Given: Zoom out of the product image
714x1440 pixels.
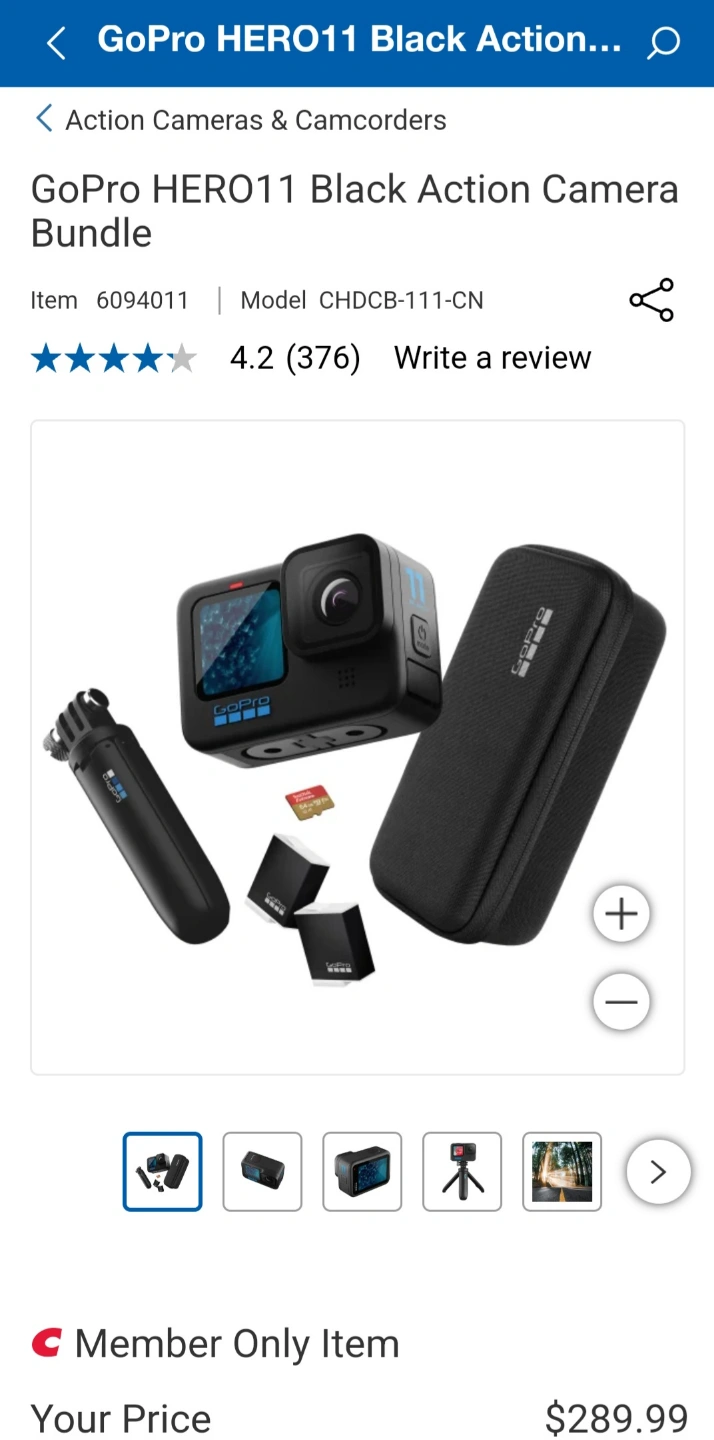Looking at the screenshot, I should coord(621,1002).
